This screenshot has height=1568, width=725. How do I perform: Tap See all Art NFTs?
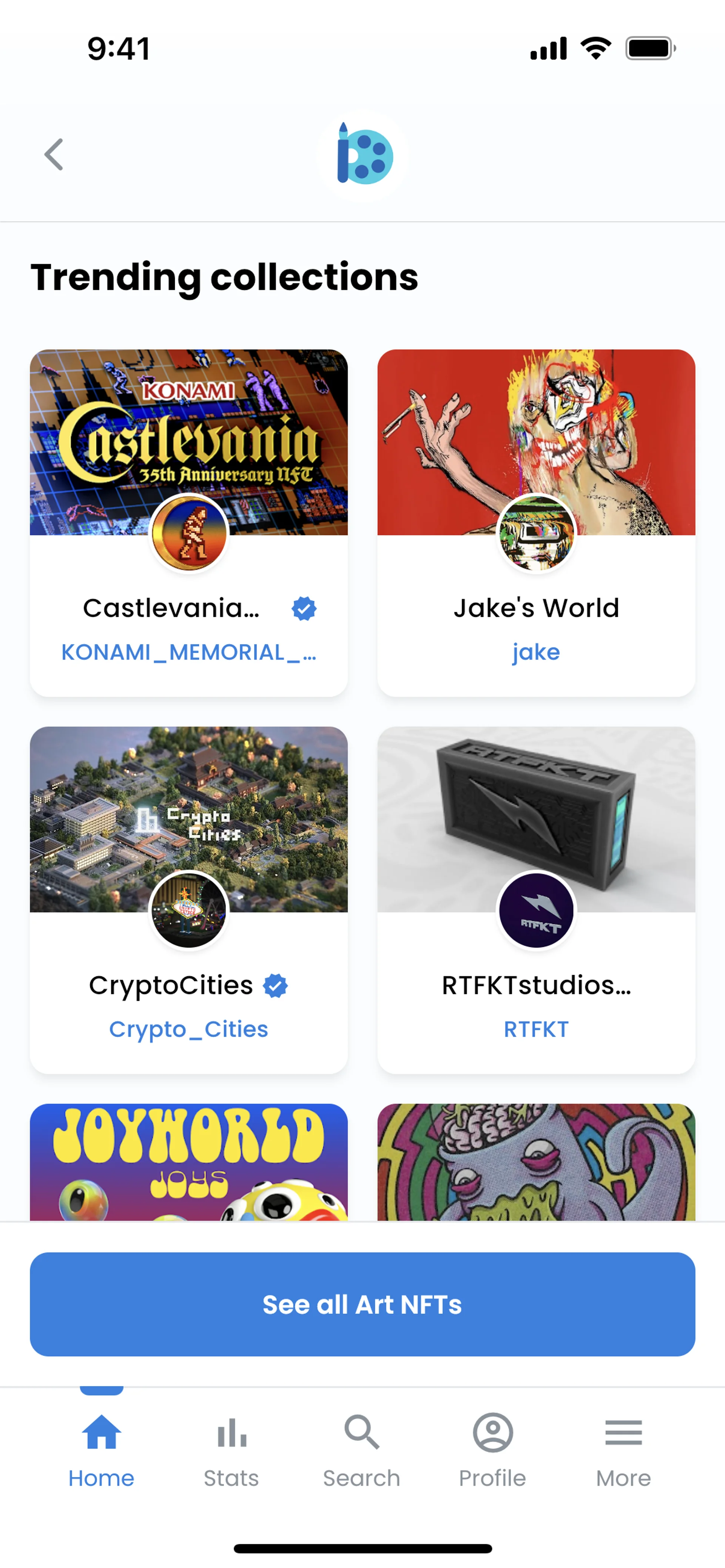click(362, 1305)
